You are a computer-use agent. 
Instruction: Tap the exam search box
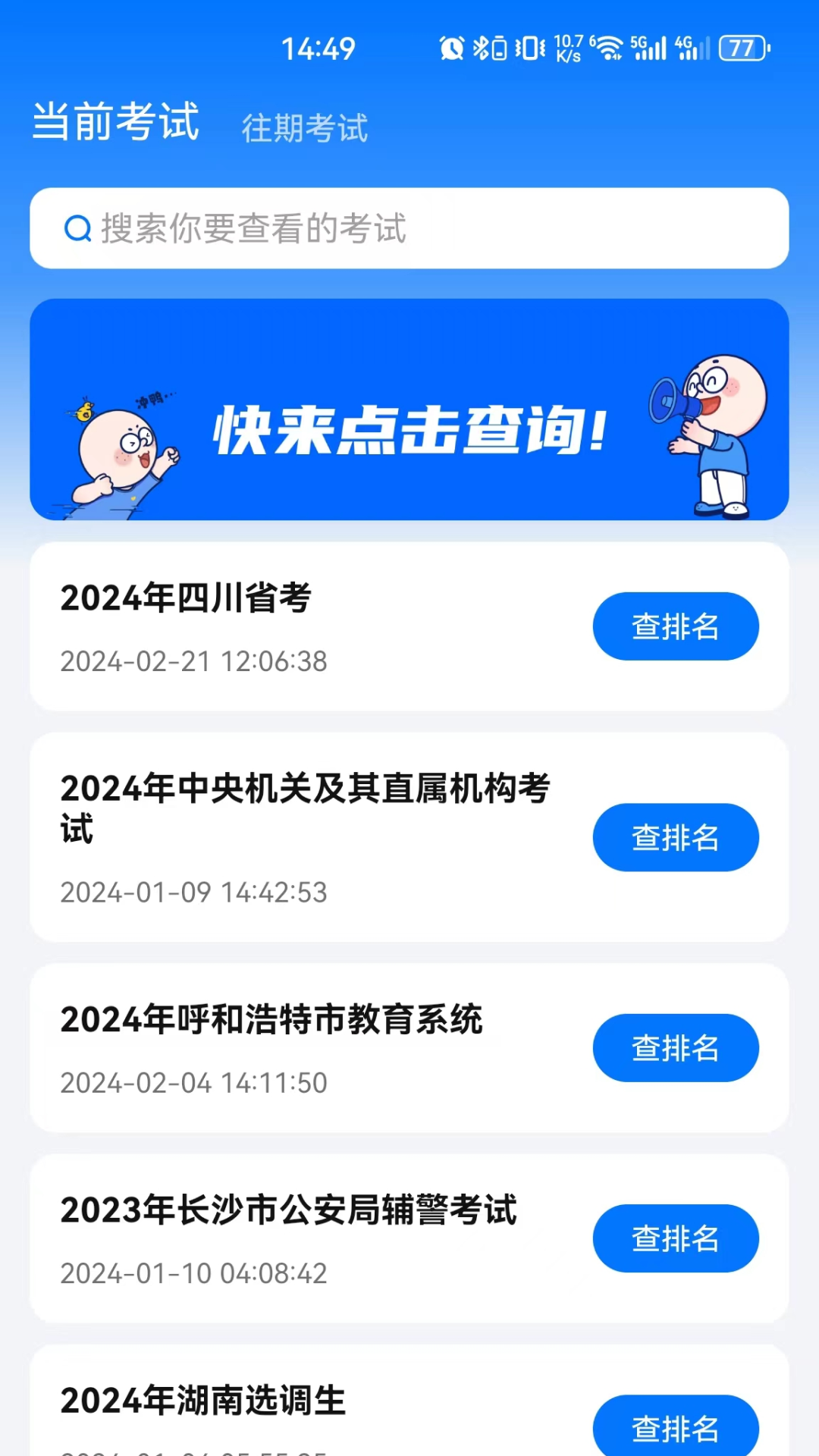(409, 228)
